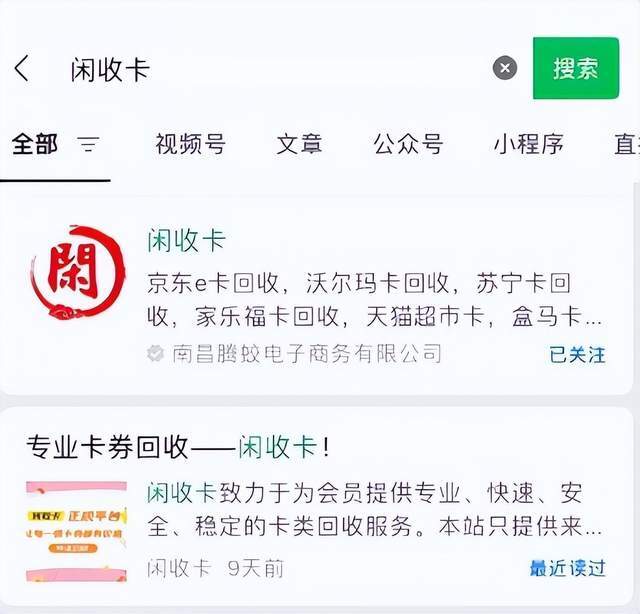
Task: Select the 全部 tab
Action: click(35, 144)
